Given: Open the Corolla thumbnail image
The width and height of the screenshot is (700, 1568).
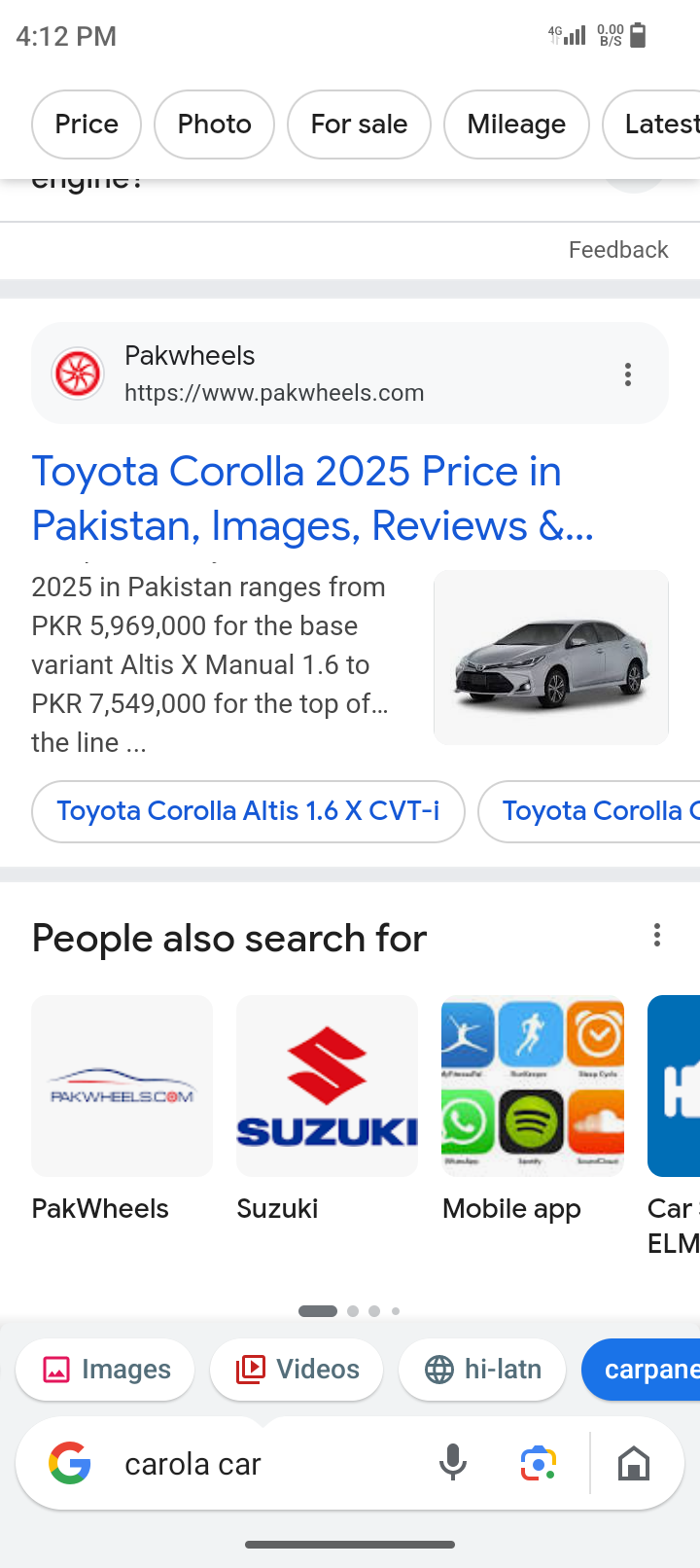Looking at the screenshot, I should [550, 658].
